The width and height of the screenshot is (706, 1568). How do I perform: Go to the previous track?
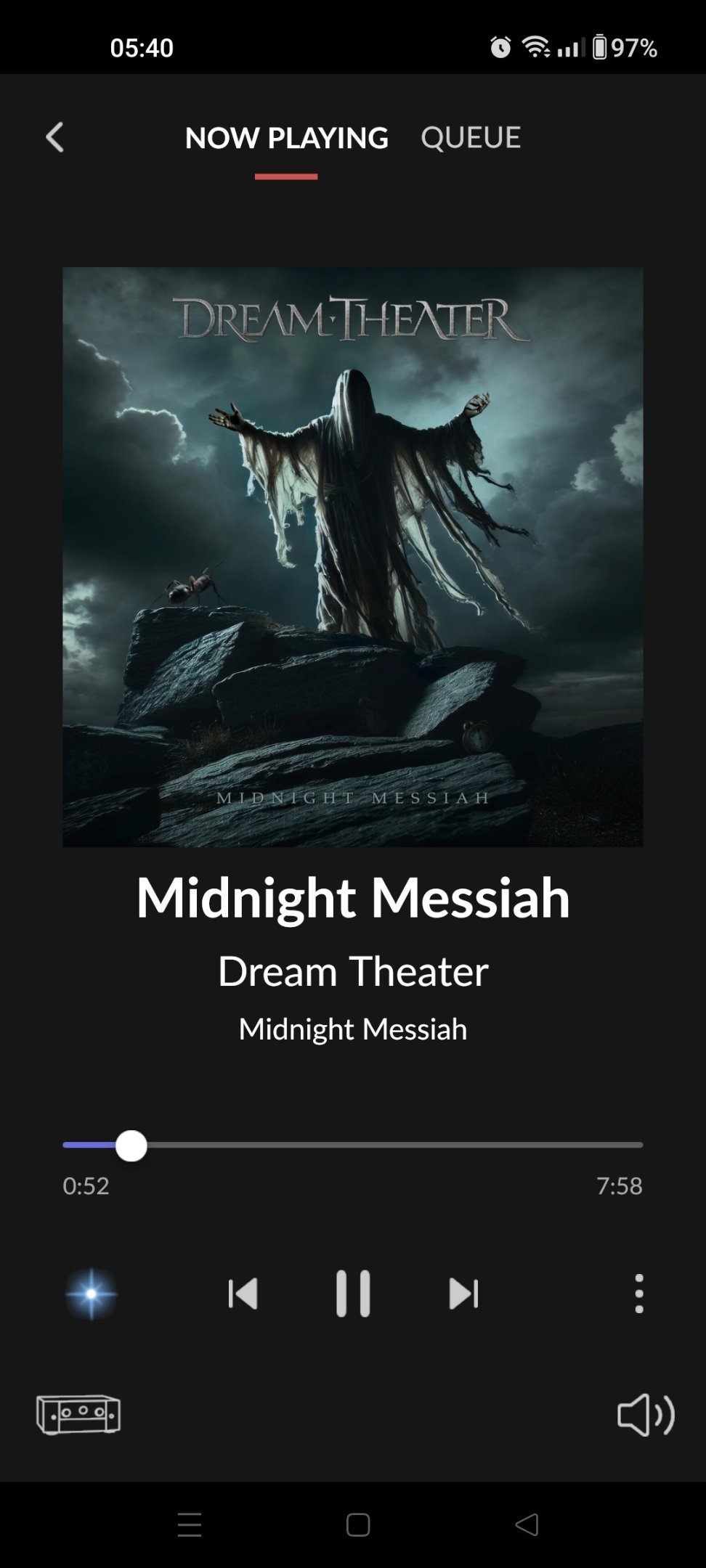point(243,1294)
